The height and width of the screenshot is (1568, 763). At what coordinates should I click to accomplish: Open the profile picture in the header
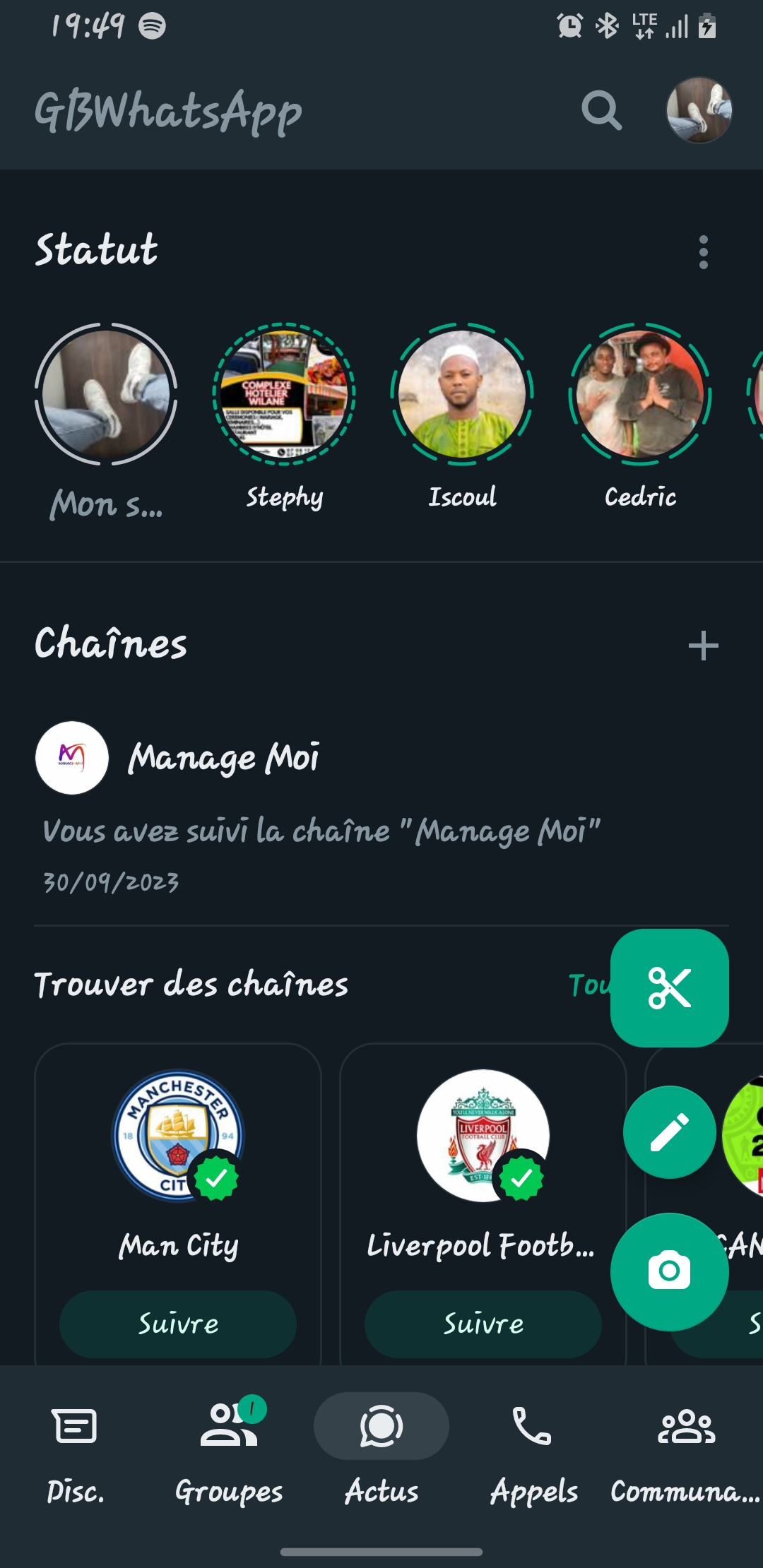tap(699, 111)
